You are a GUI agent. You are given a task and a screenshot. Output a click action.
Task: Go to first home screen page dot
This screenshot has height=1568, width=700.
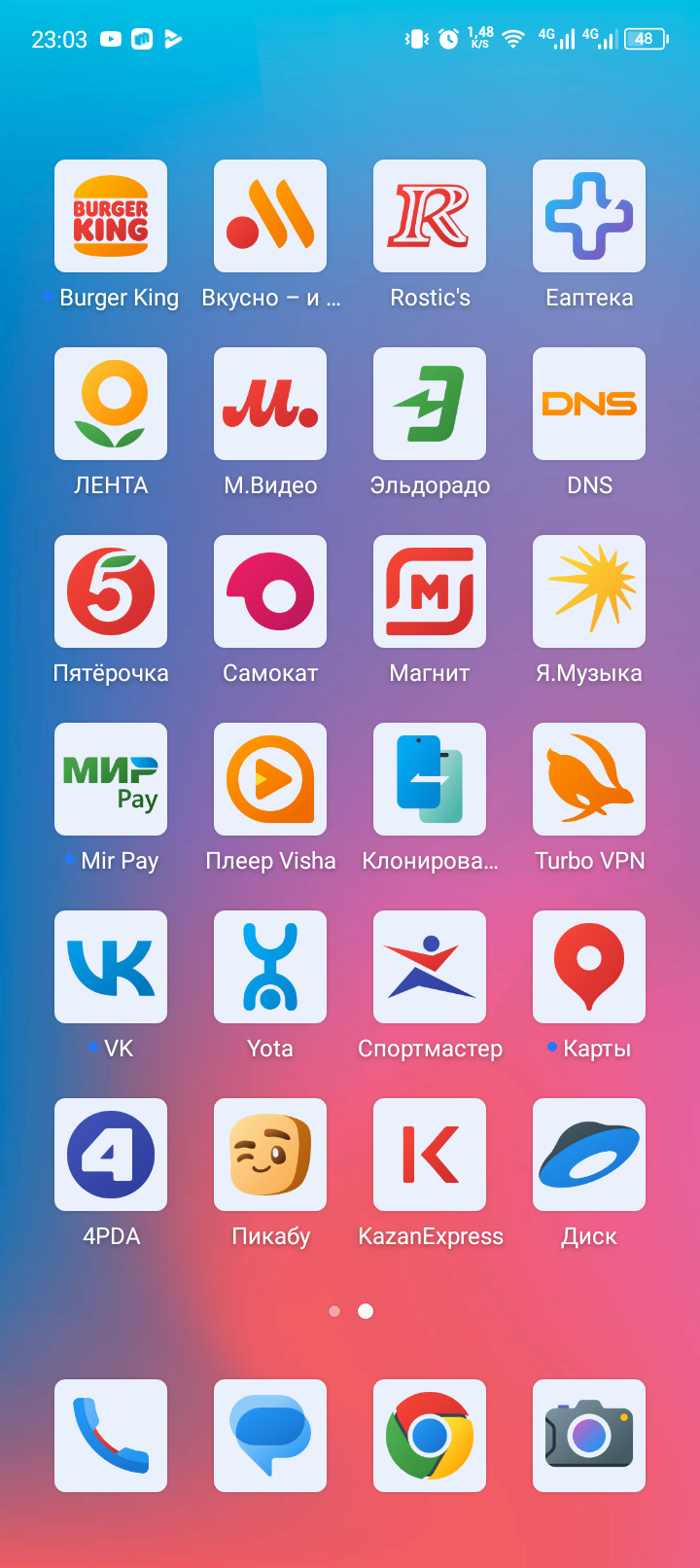tap(334, 1311)
